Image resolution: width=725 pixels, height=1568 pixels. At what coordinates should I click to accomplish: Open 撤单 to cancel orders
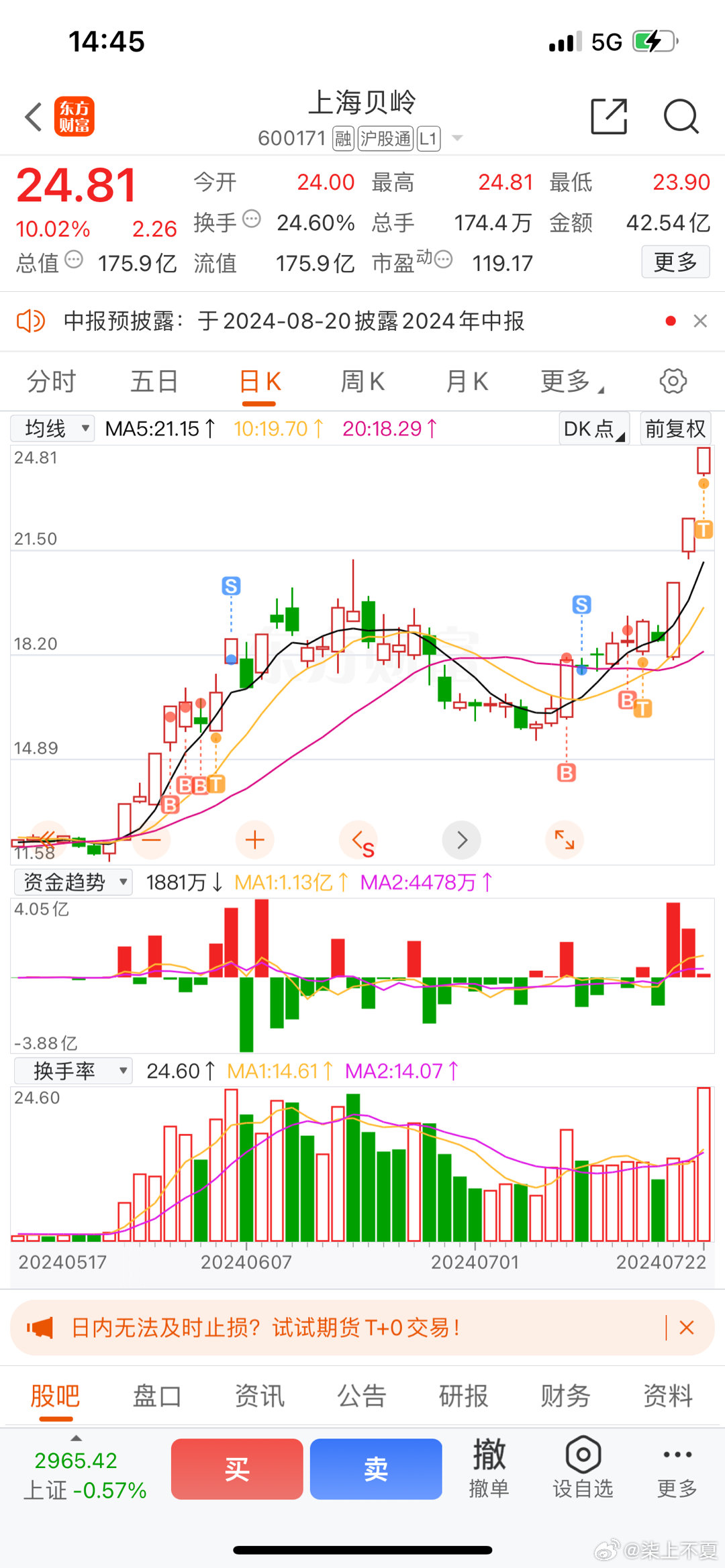click(x=489, y=1469)
